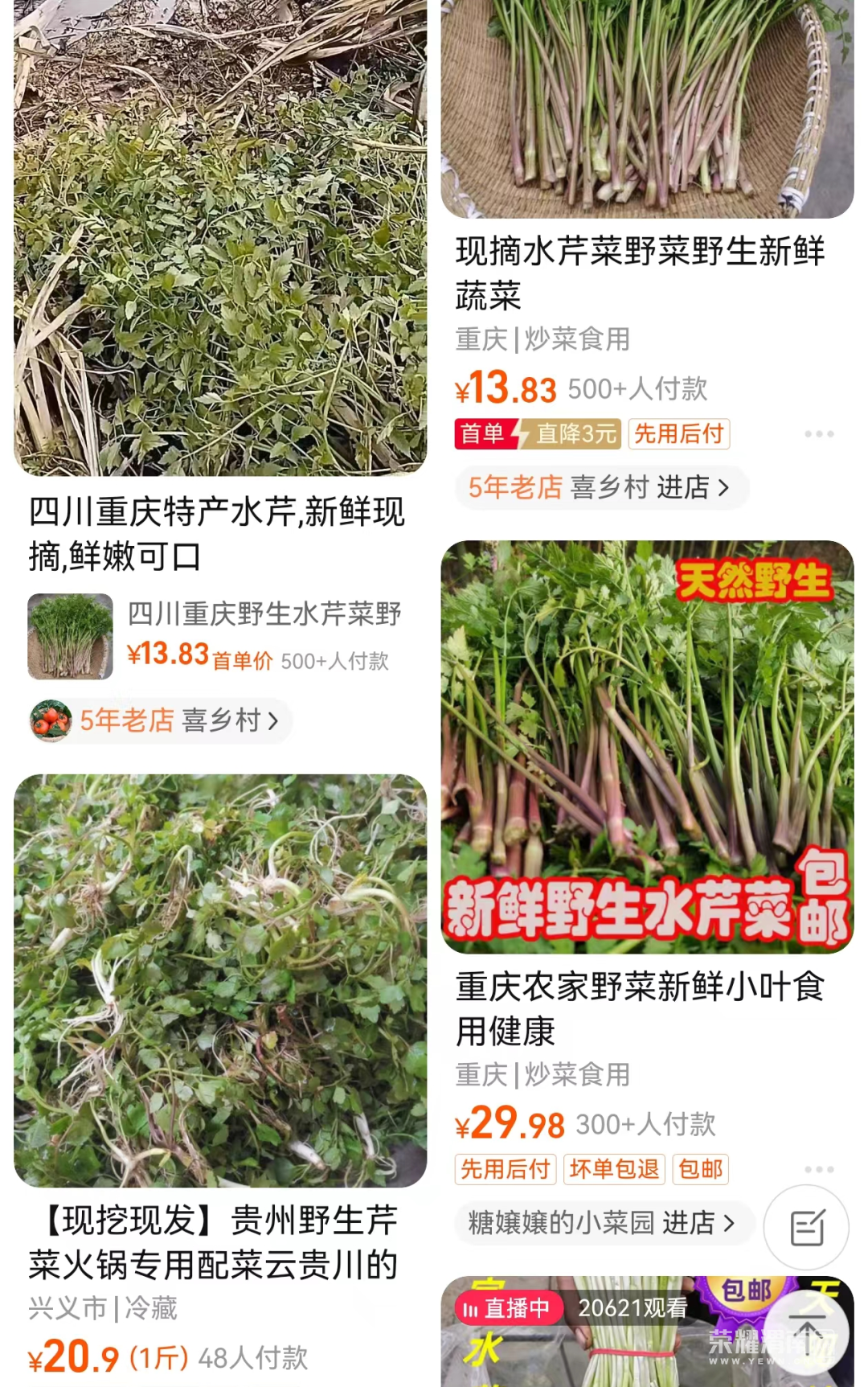This screenshot has width=868, height=1387.
Task: Show more options for 重庆农家野菜 listing
Action: click(x=819, y=1169)
